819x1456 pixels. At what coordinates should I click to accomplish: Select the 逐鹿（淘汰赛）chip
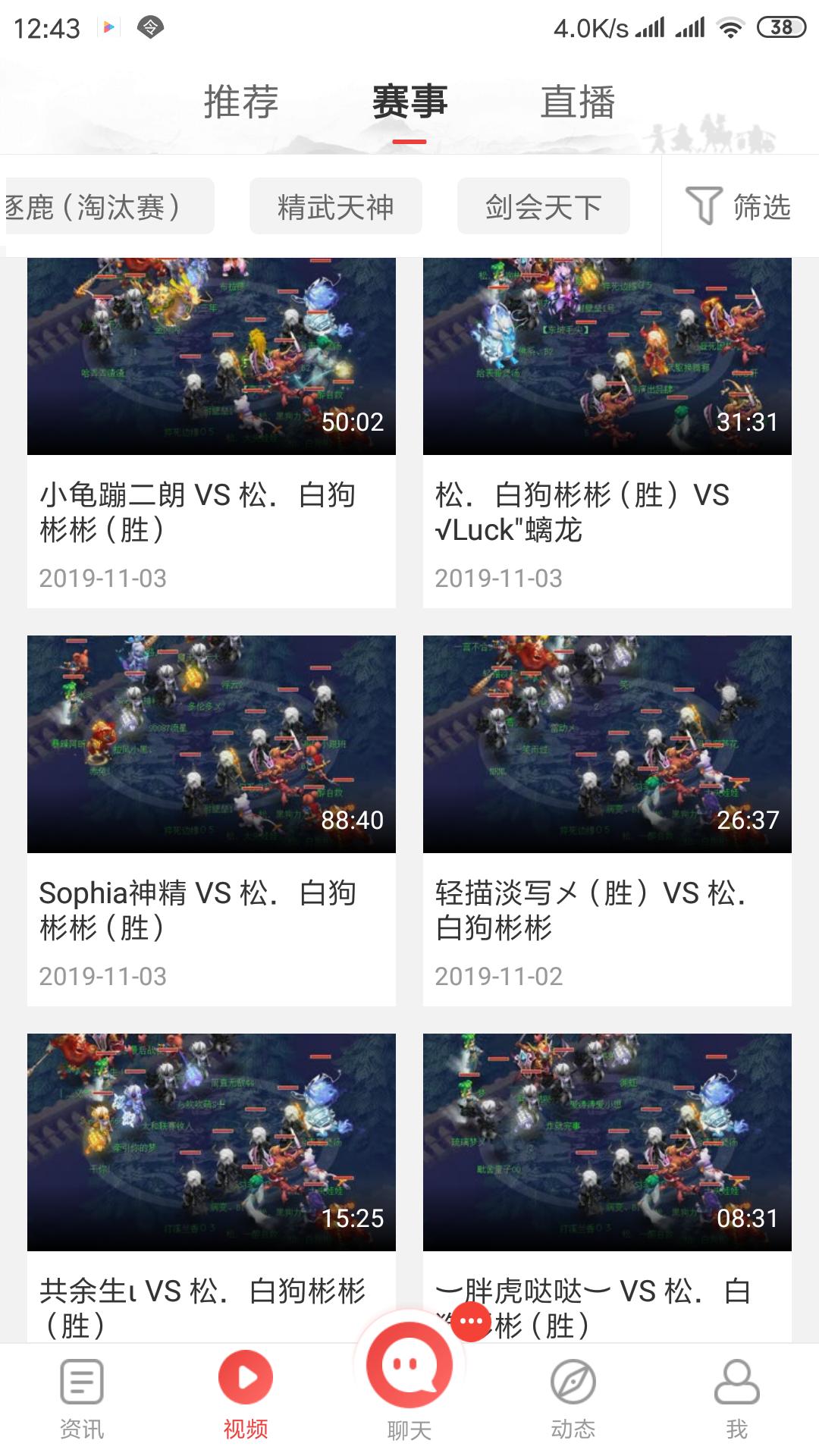106,206
